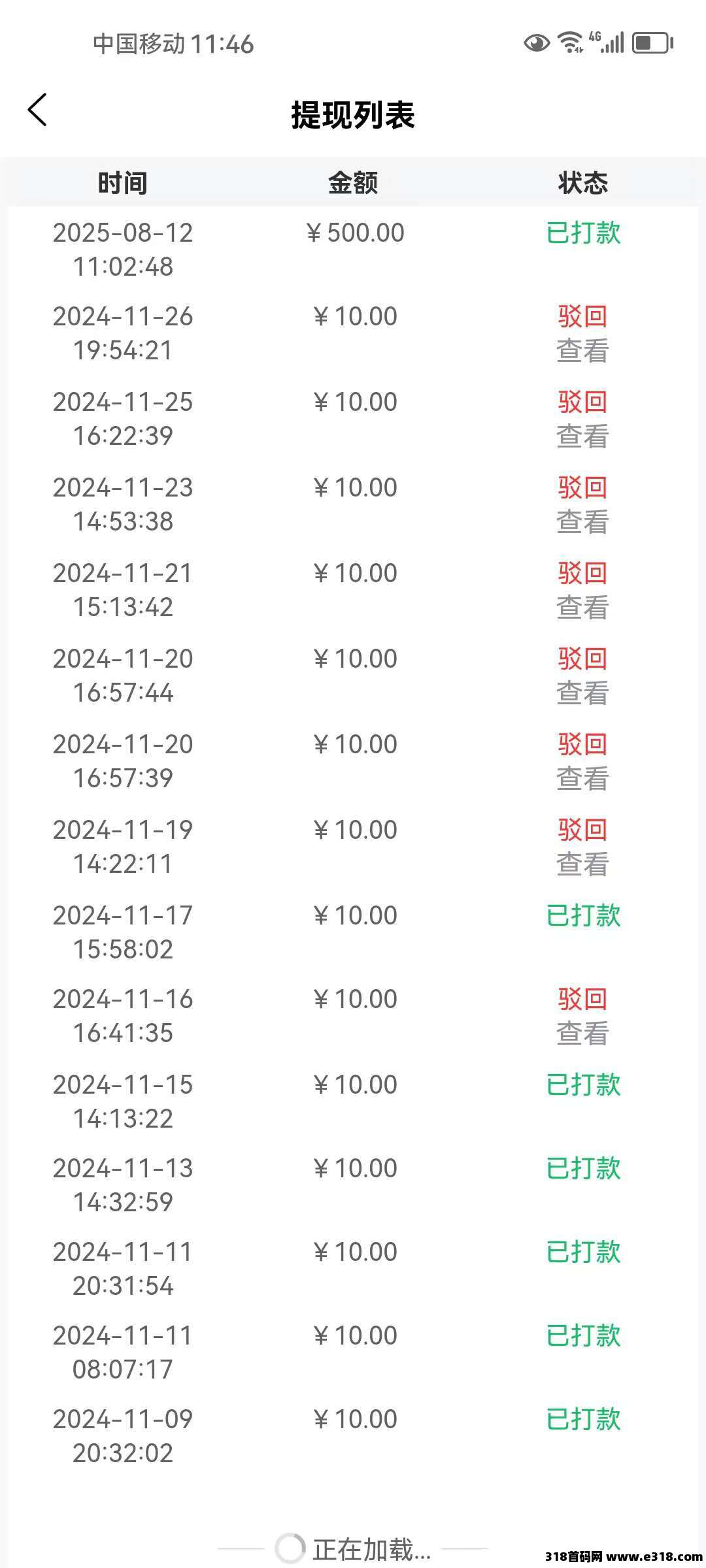
Task: Tap 查看 on the 2024-11-23 14:53:38 row
Action: coord(582,522)
